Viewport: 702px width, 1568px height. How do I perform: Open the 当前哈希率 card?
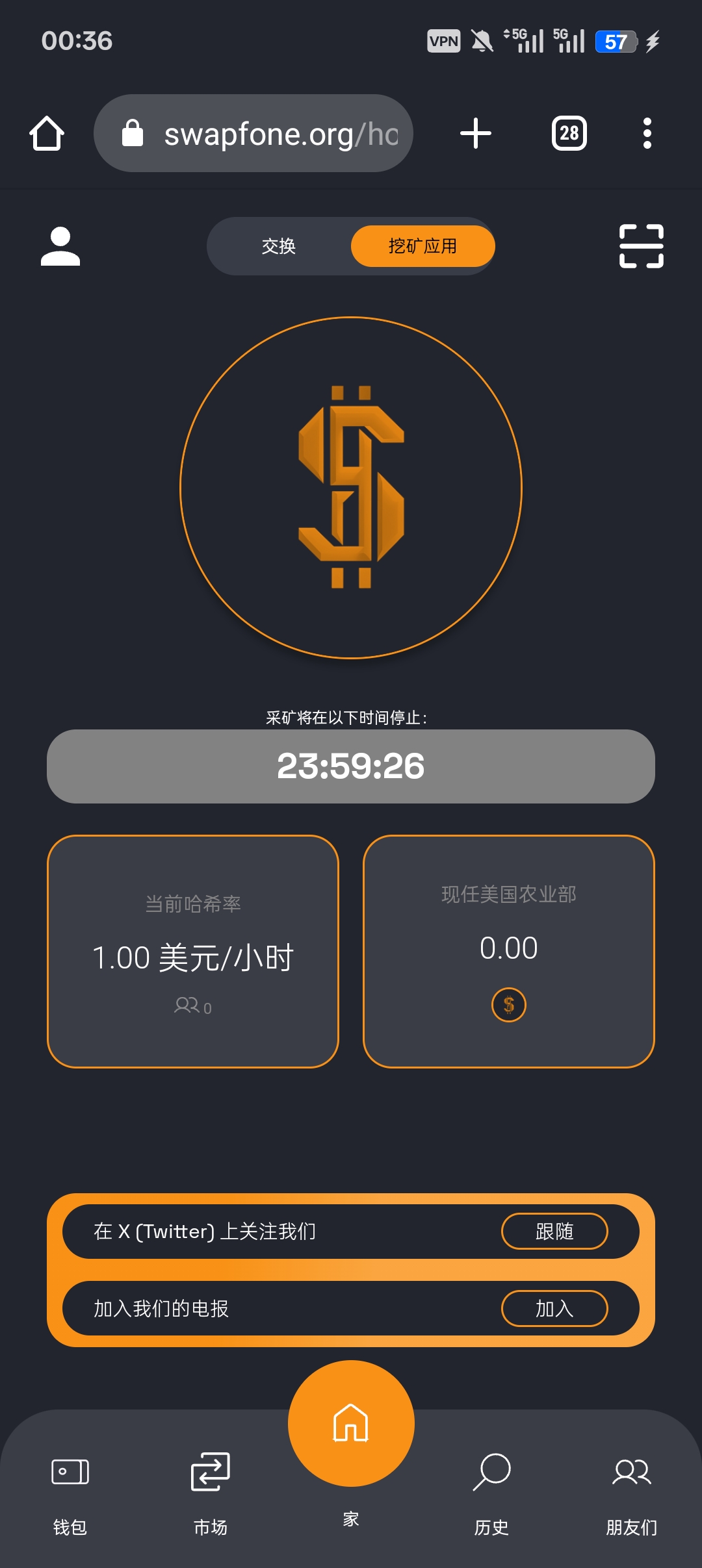click(193, 951)
